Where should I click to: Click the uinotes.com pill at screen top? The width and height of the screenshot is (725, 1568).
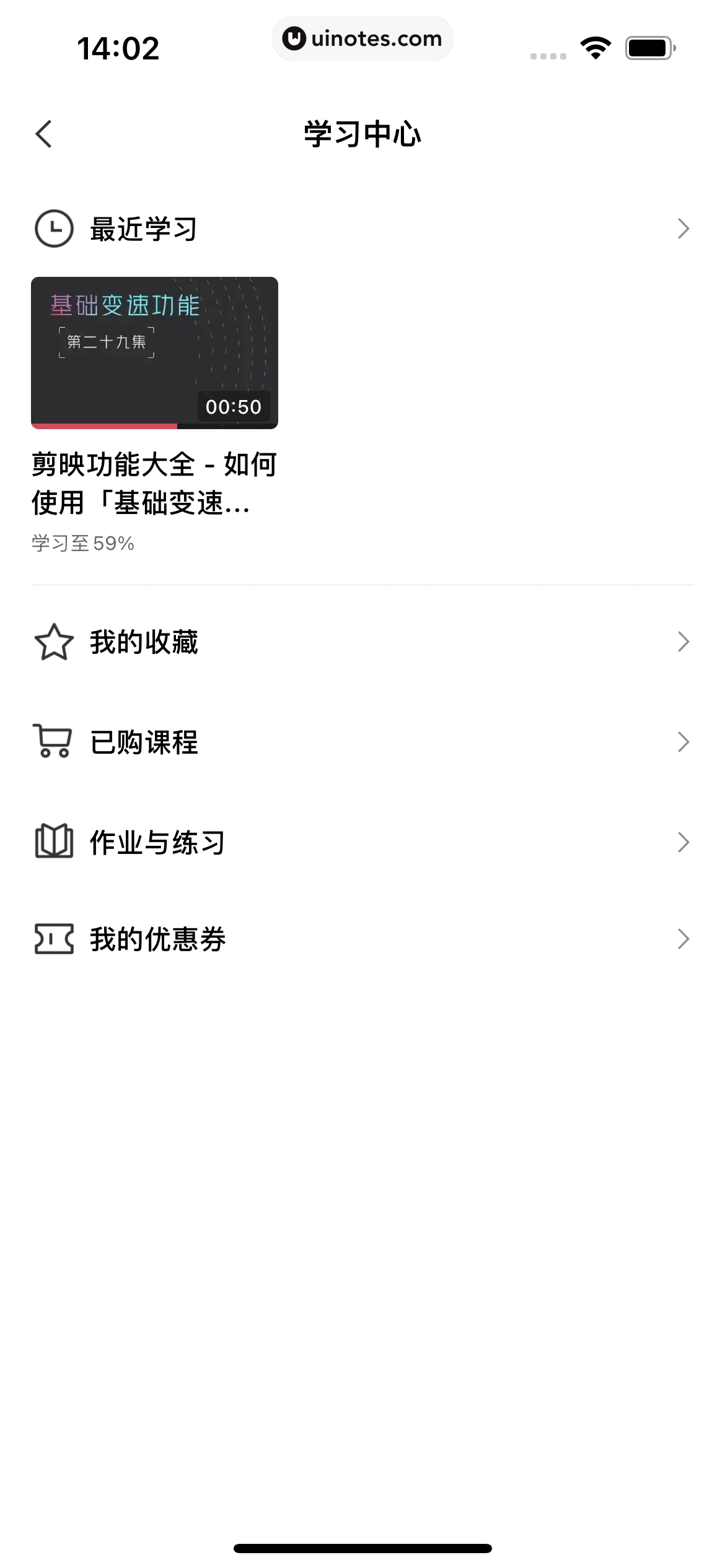click(362, 38)
